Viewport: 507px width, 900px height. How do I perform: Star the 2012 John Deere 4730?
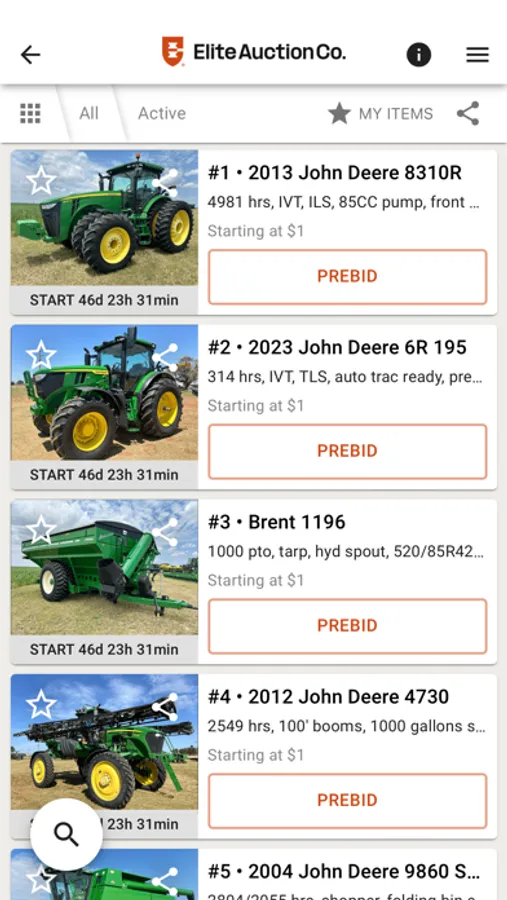point(41,704)
